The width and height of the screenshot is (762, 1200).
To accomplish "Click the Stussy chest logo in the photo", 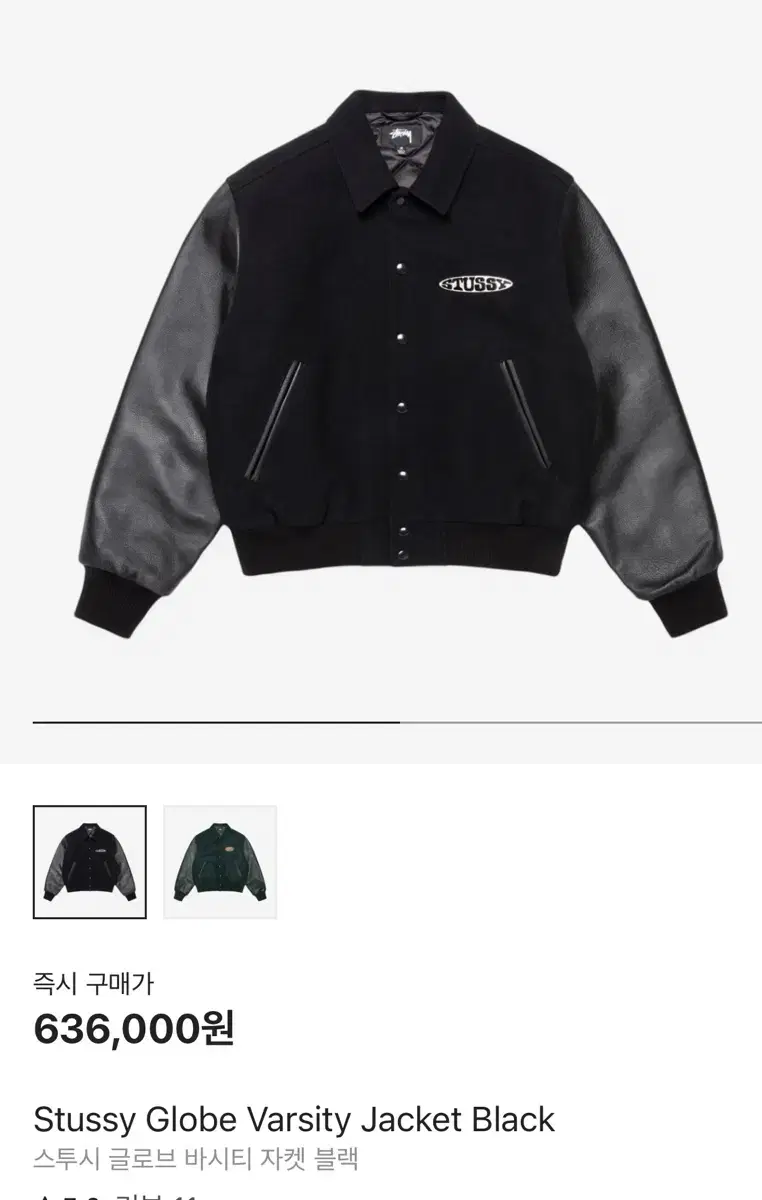I will (475, 282).
